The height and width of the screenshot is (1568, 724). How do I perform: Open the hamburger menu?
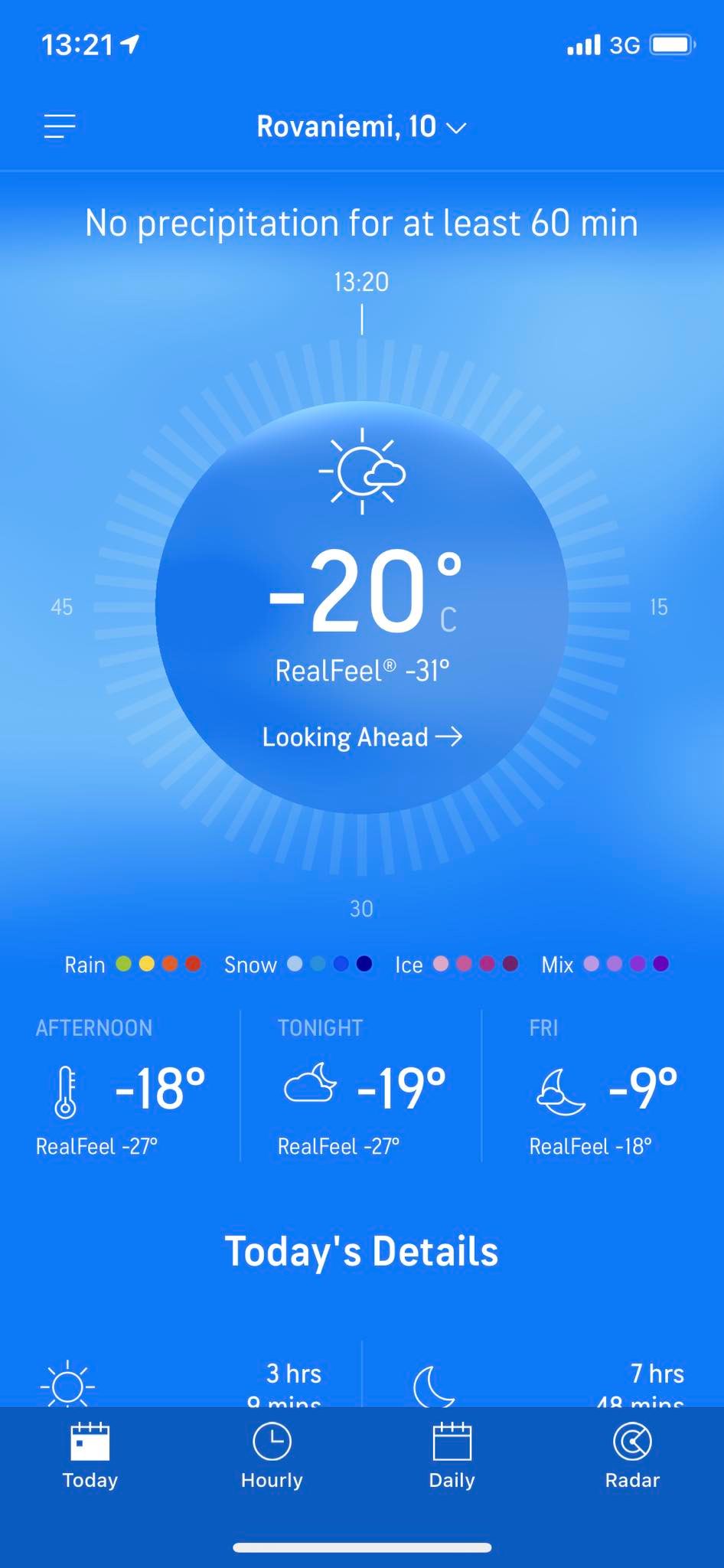60,126
